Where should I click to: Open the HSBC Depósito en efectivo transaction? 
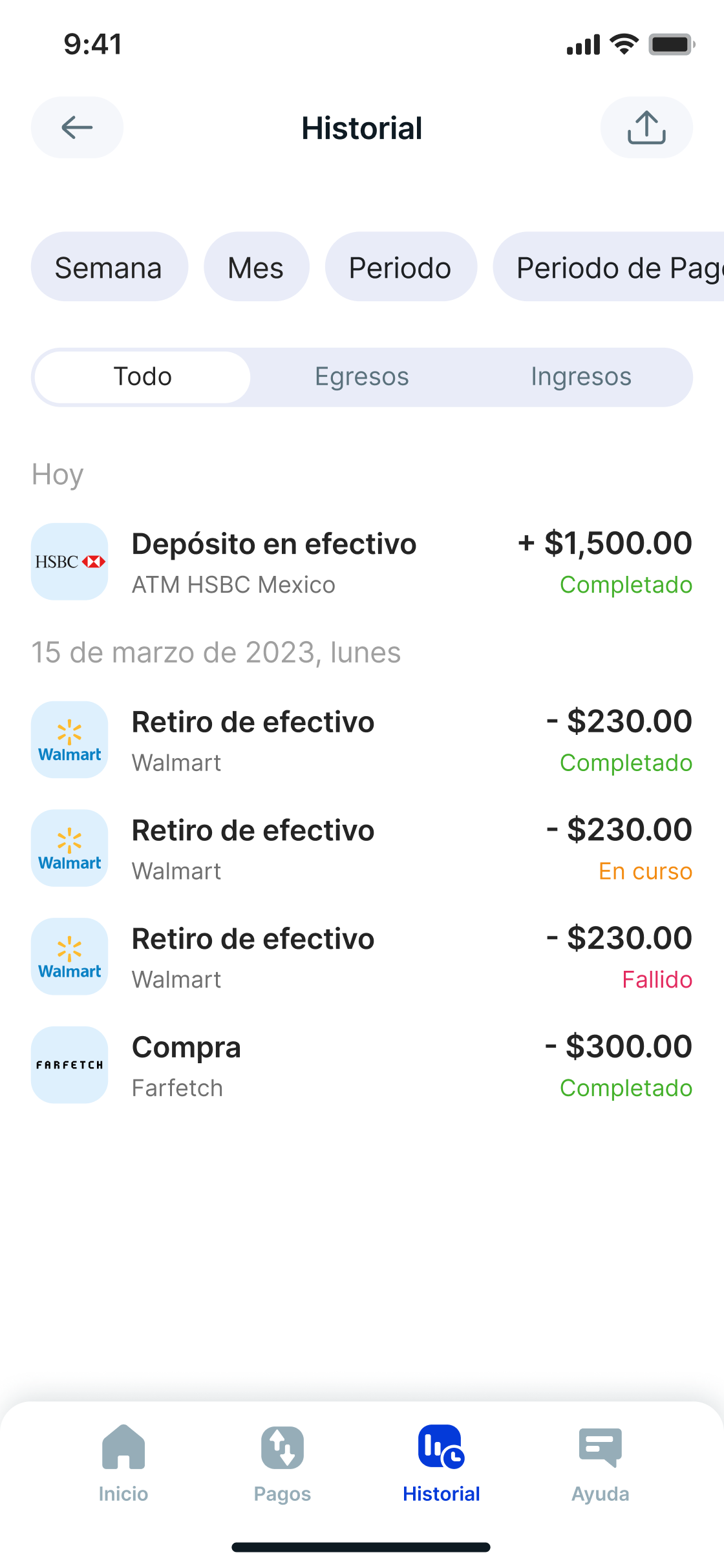point(361,562)
